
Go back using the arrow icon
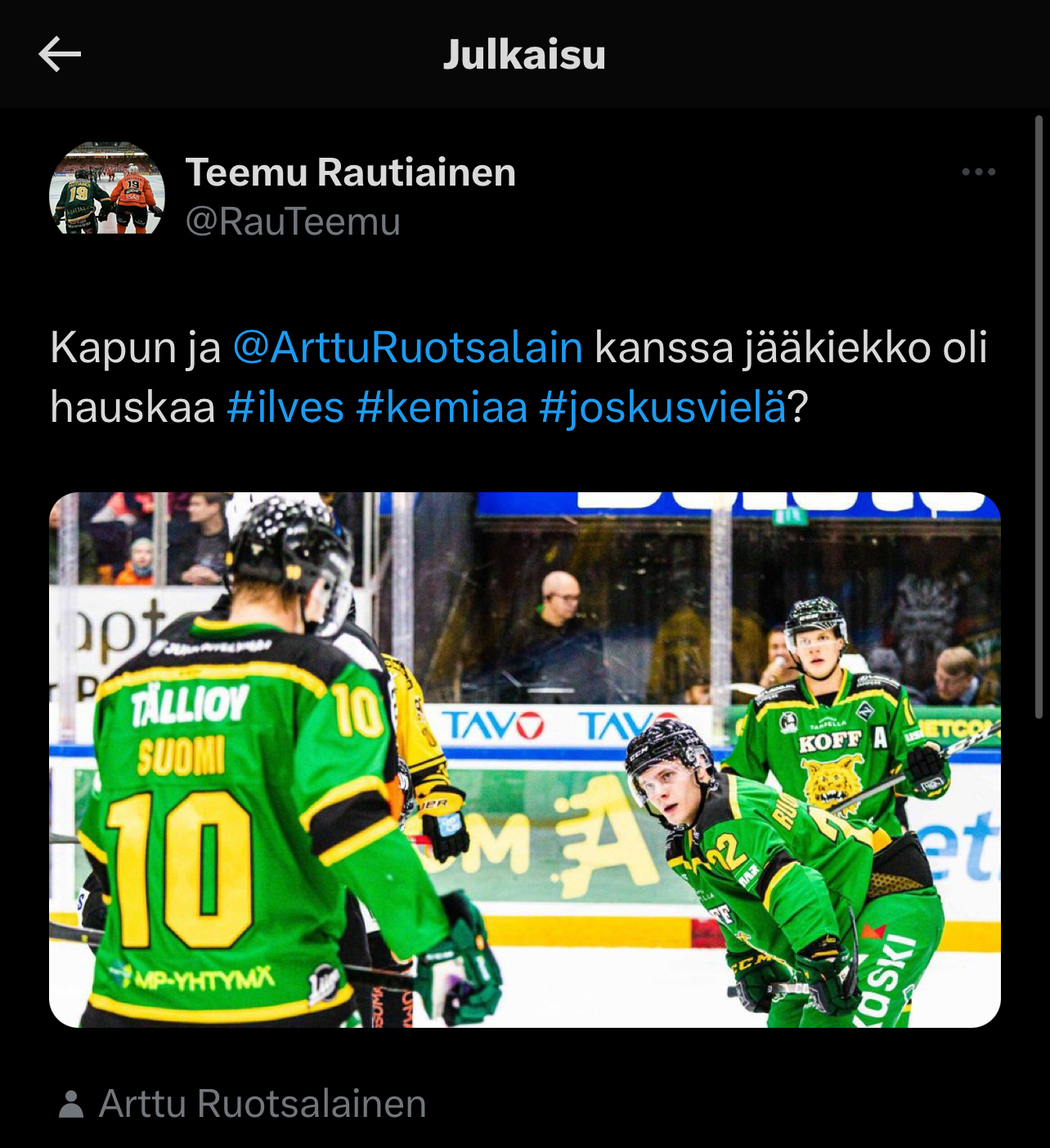tap(60, 55)
